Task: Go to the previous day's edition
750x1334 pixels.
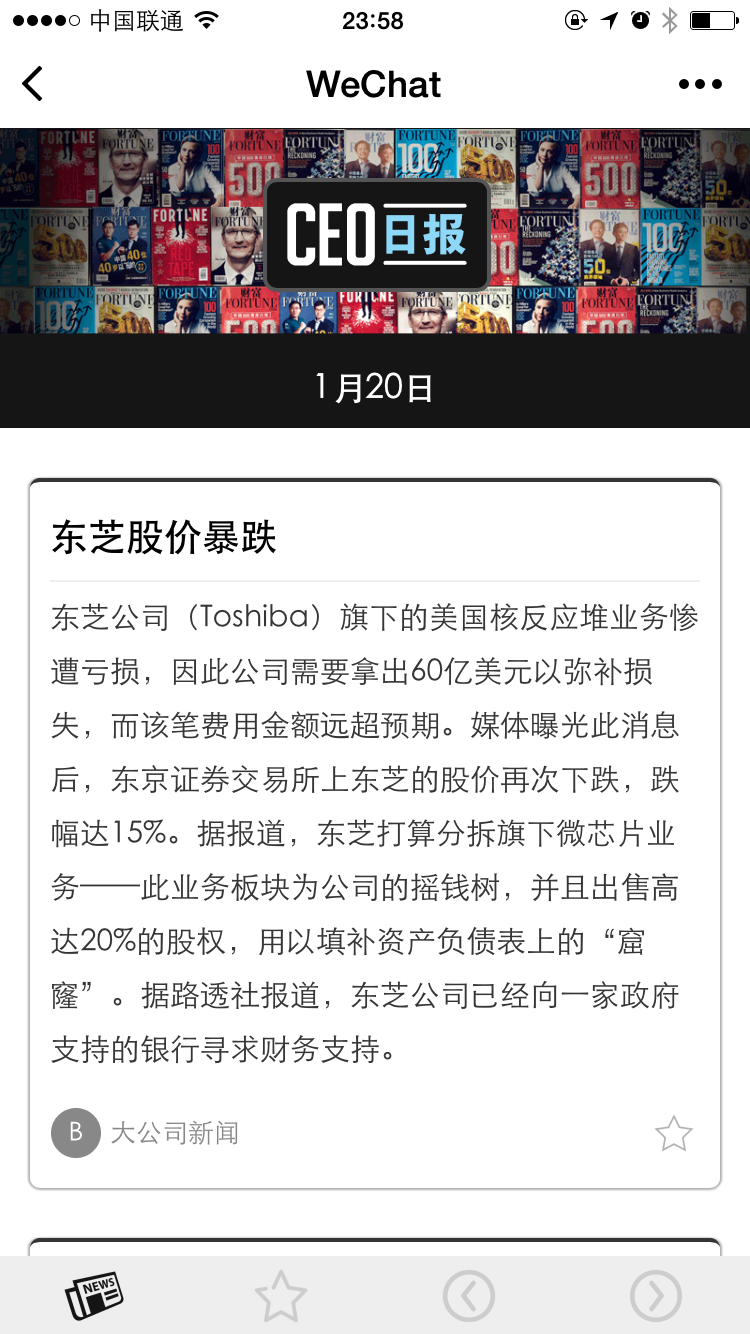Action: click(468, 1296)
